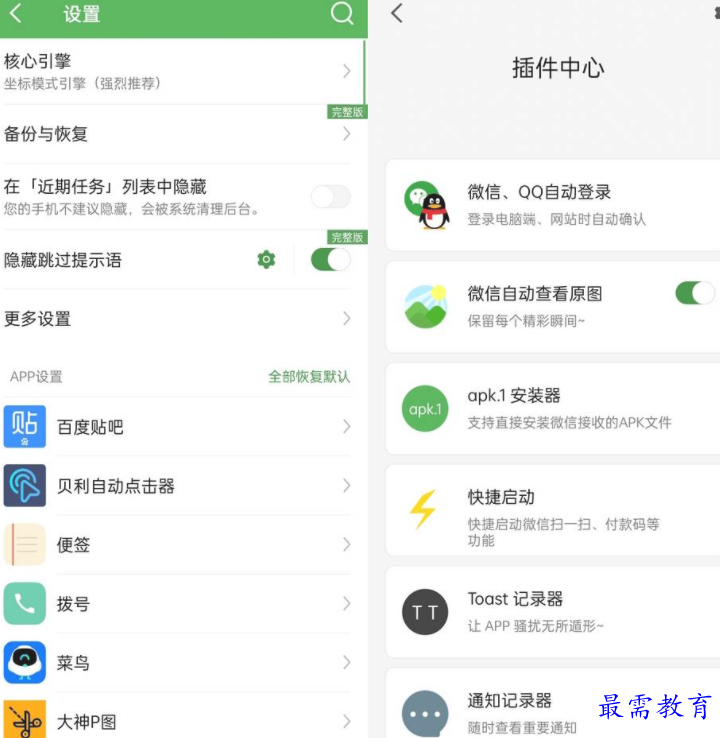Open Toast 记录器 plugin

(555, 611)
